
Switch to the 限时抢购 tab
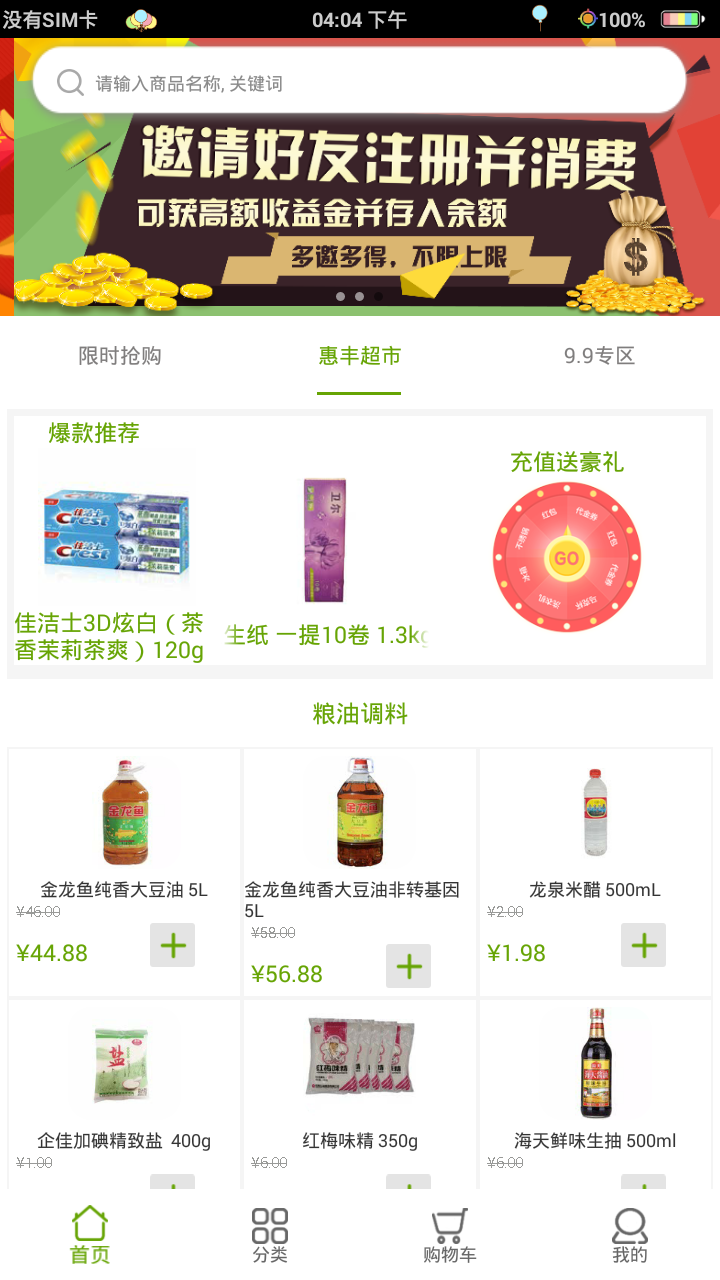120,356
